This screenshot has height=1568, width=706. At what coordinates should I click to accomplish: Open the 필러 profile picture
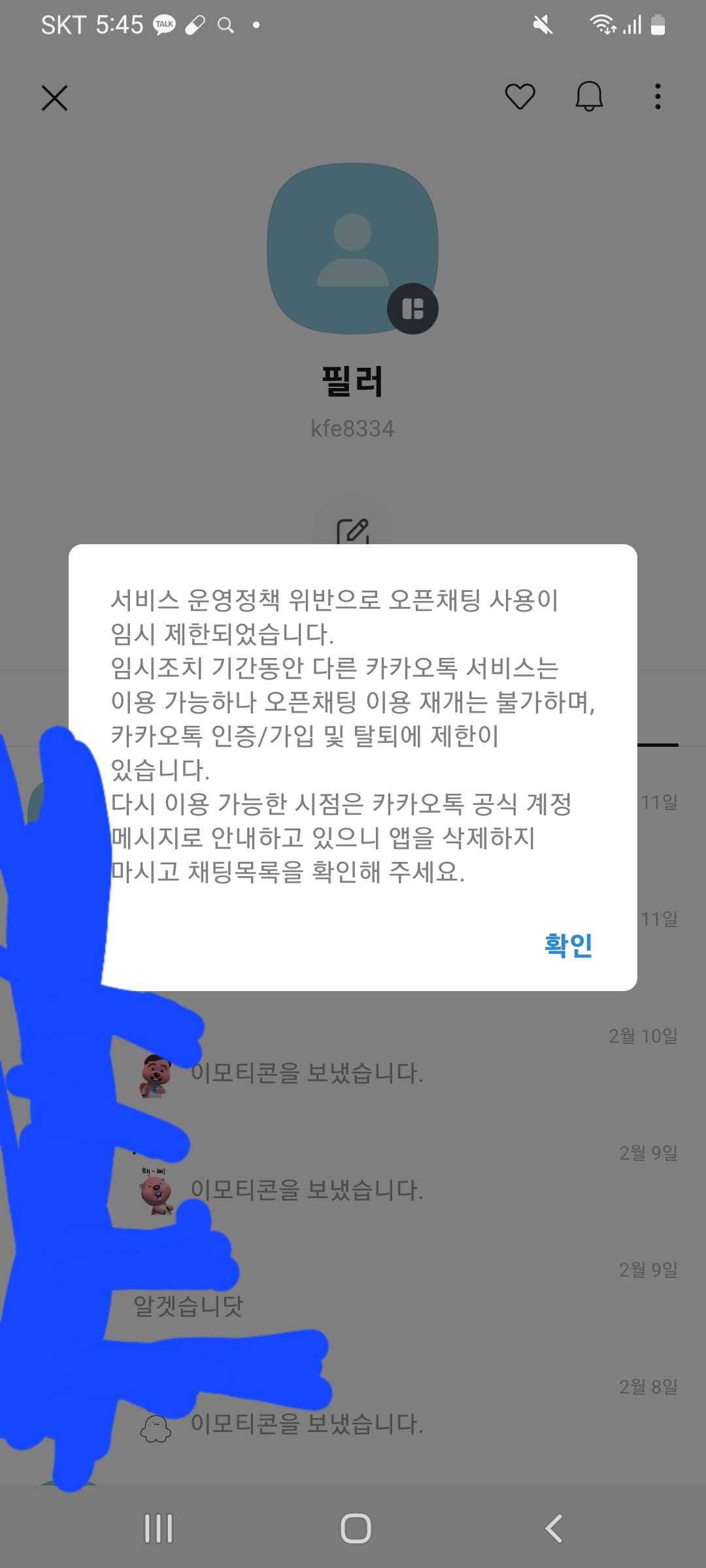(x=352, y=248)
